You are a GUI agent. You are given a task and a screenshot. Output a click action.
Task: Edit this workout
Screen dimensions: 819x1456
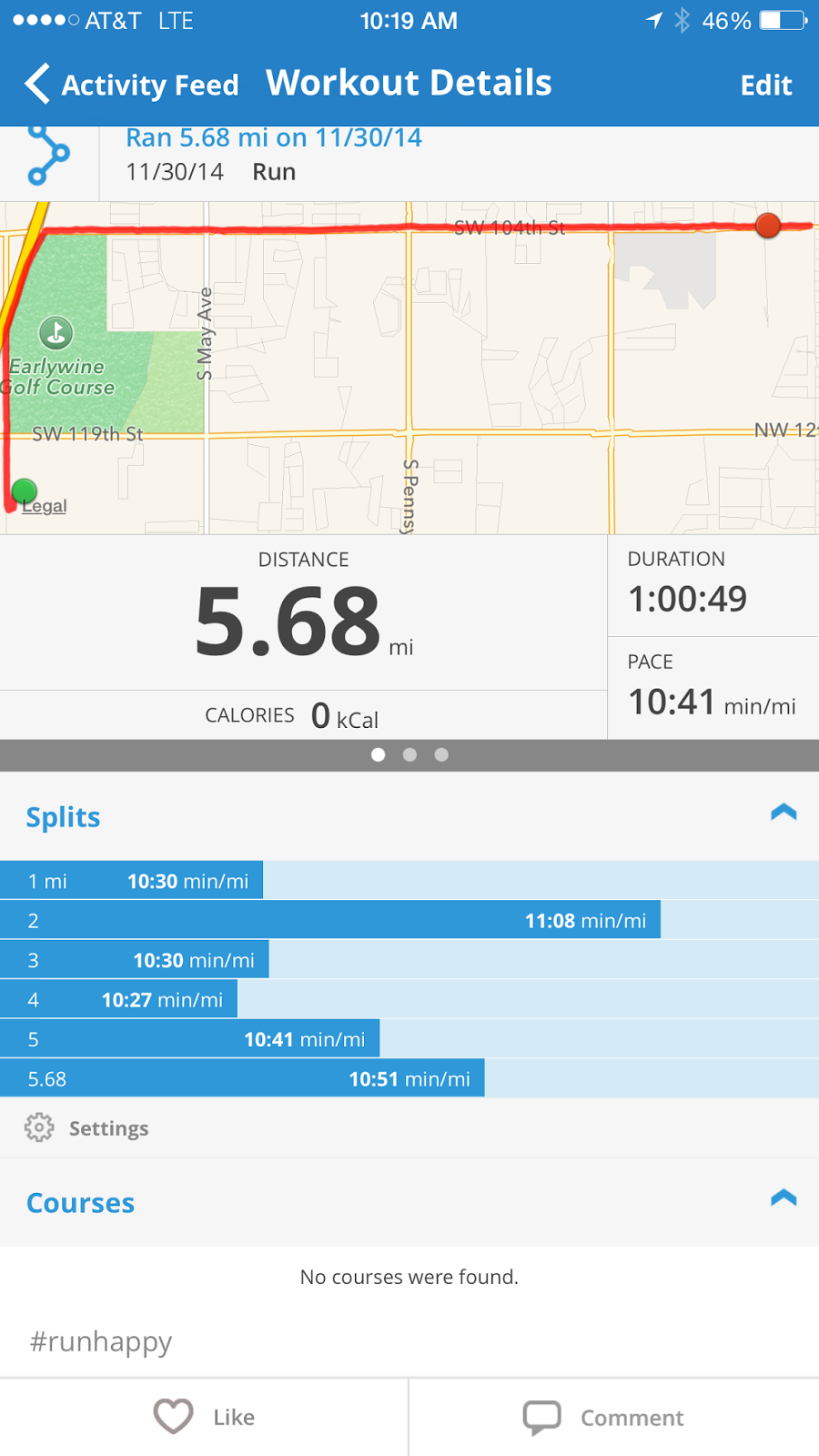click(x=765, y=86)
